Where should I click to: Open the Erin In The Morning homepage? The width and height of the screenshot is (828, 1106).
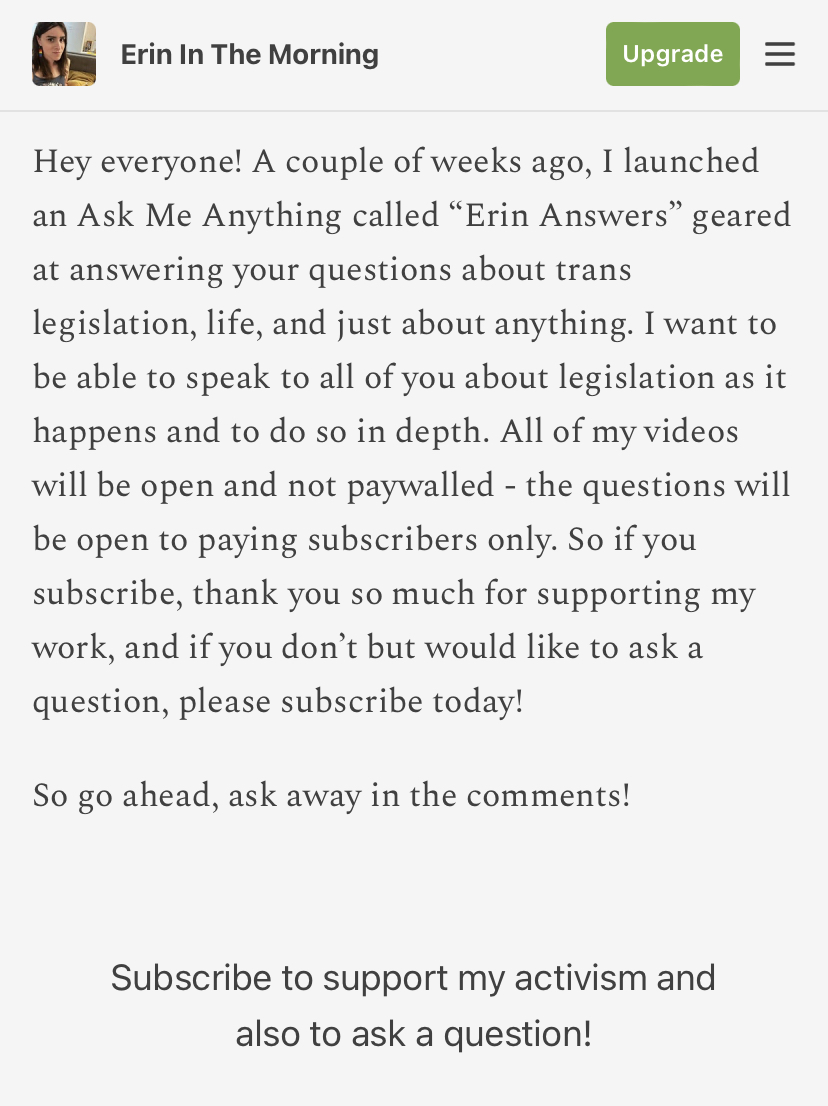(x=249, y=54)
